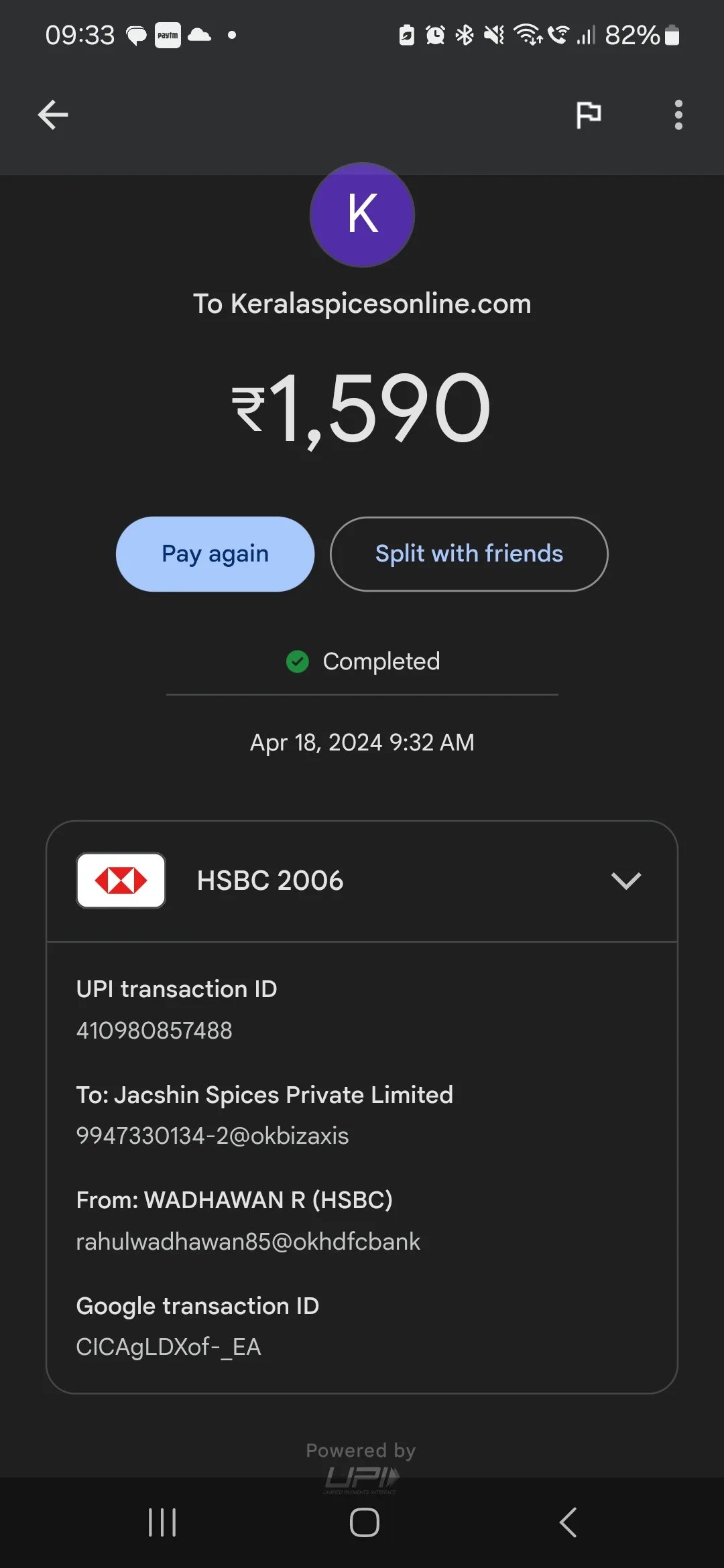724x1568 pixels.
Task: Report this transaction with the flag icon
Action: 589,115
